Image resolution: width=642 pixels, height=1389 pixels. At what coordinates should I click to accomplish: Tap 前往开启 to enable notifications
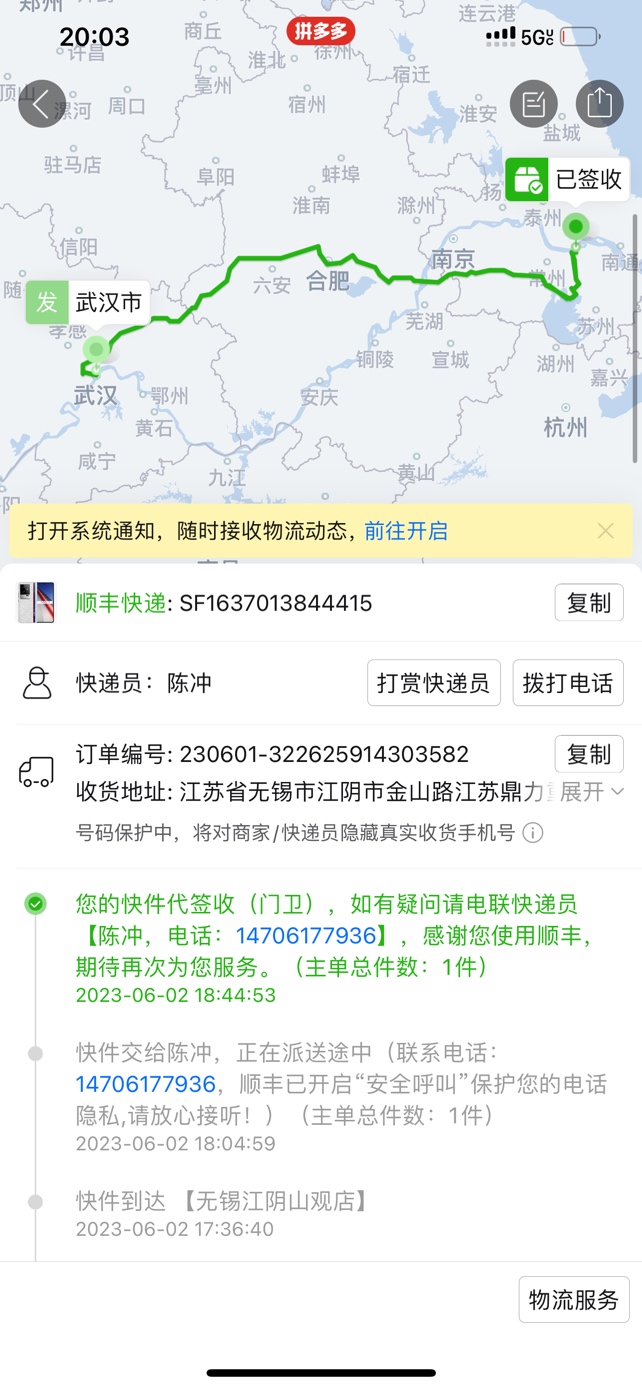[406, 531]
